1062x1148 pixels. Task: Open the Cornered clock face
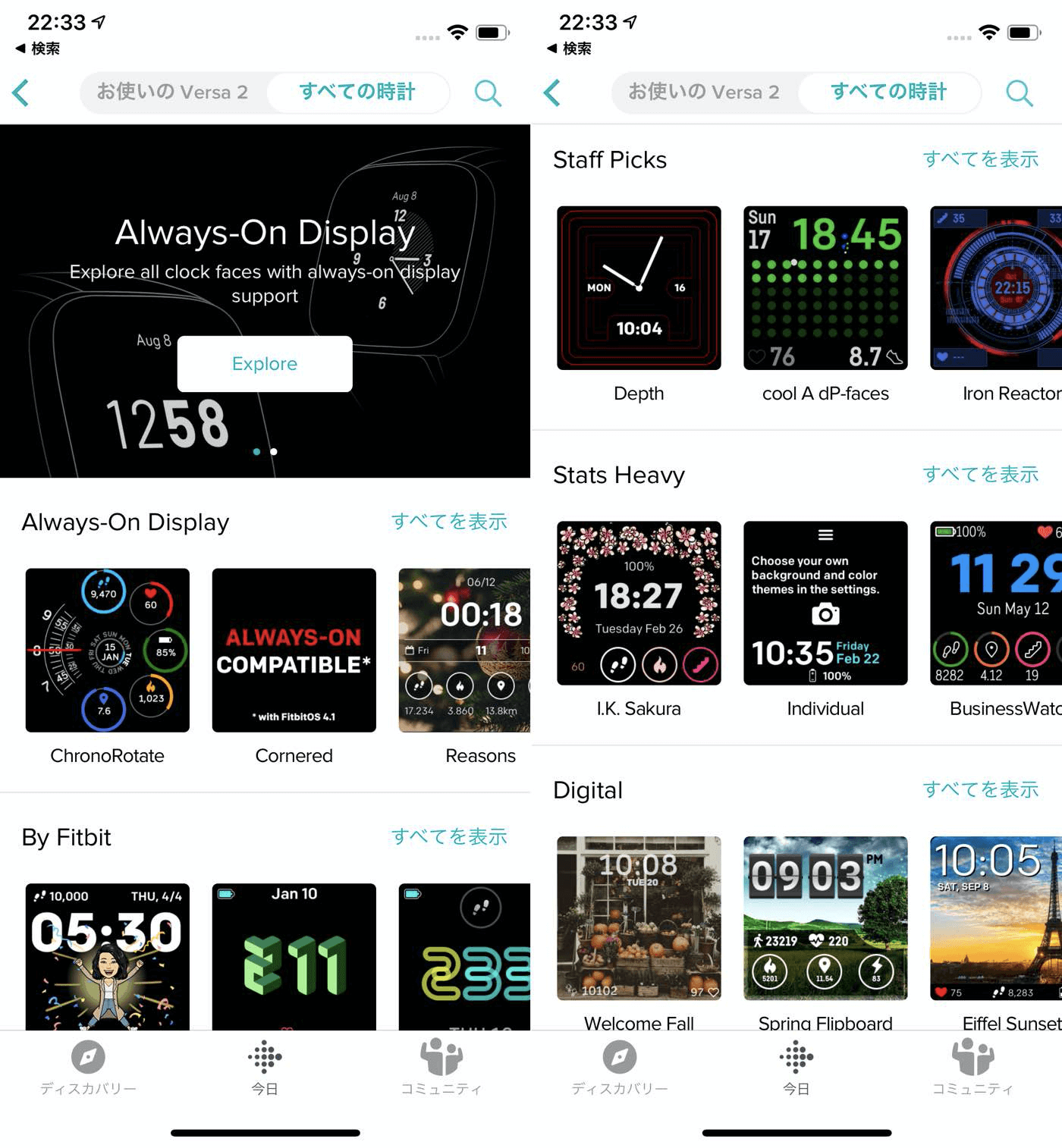294,651
